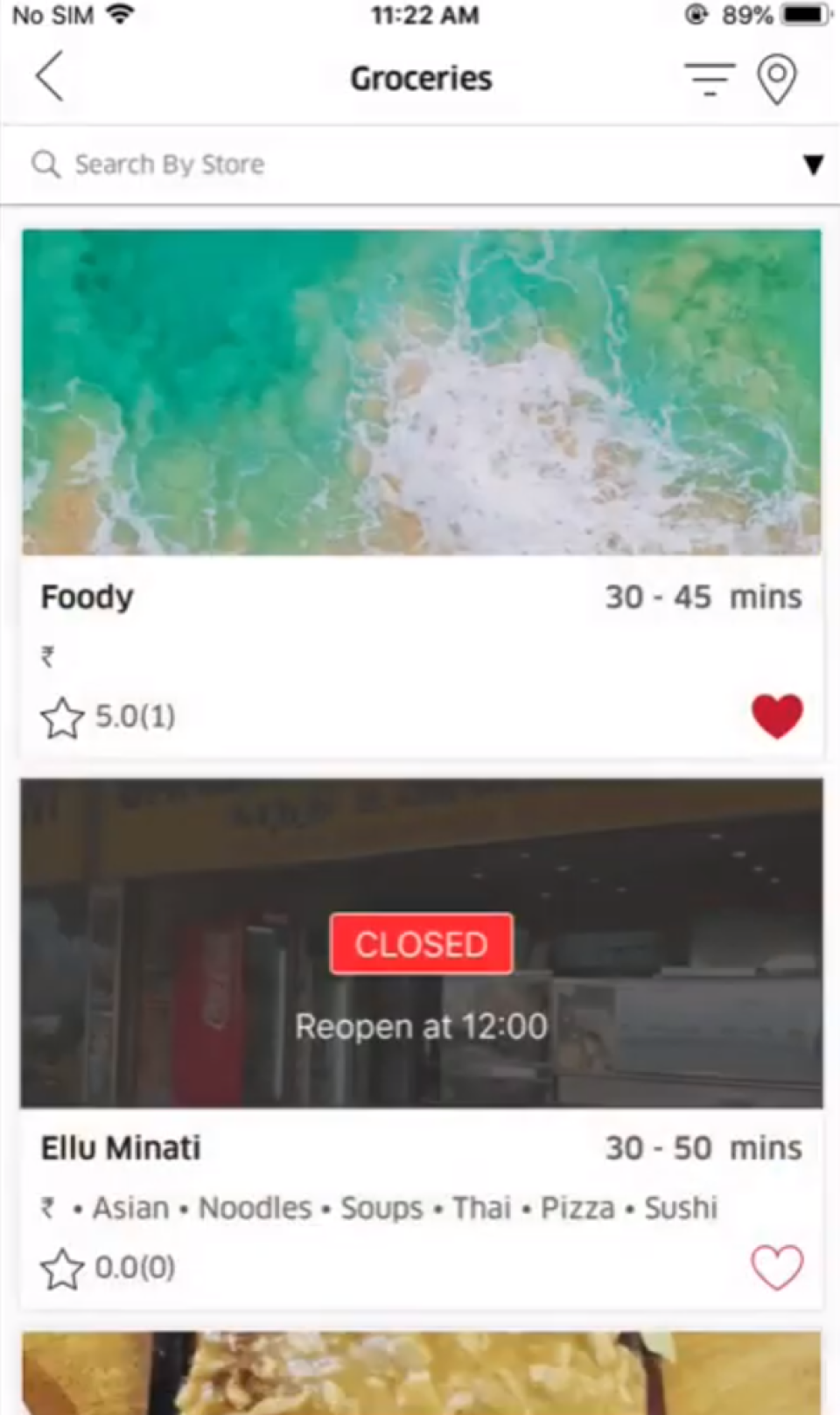Open the search filter dropdown arrow

pyautogui.click(x=815, y=164)
